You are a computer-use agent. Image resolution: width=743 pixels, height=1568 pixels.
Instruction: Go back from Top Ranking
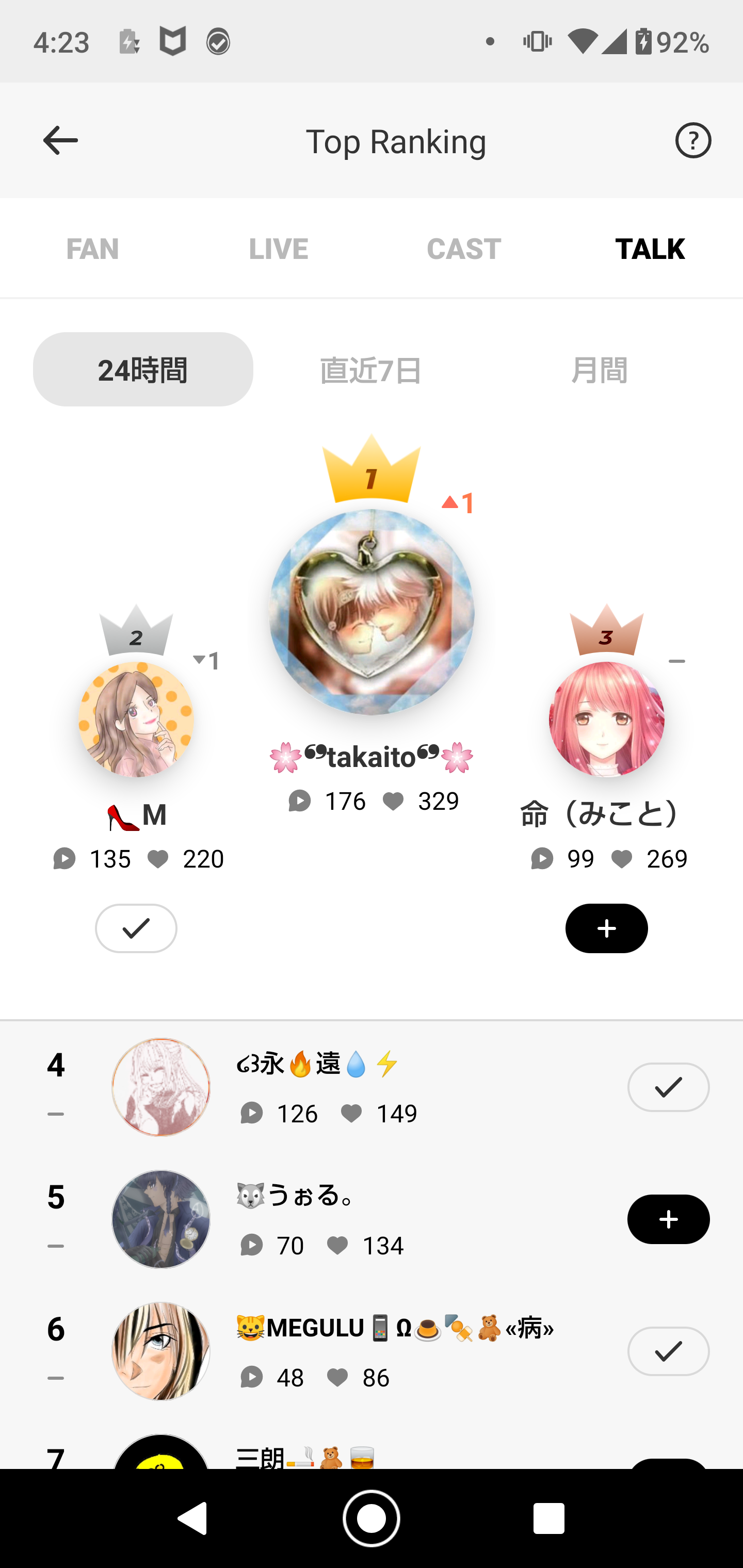pos(60,141)
